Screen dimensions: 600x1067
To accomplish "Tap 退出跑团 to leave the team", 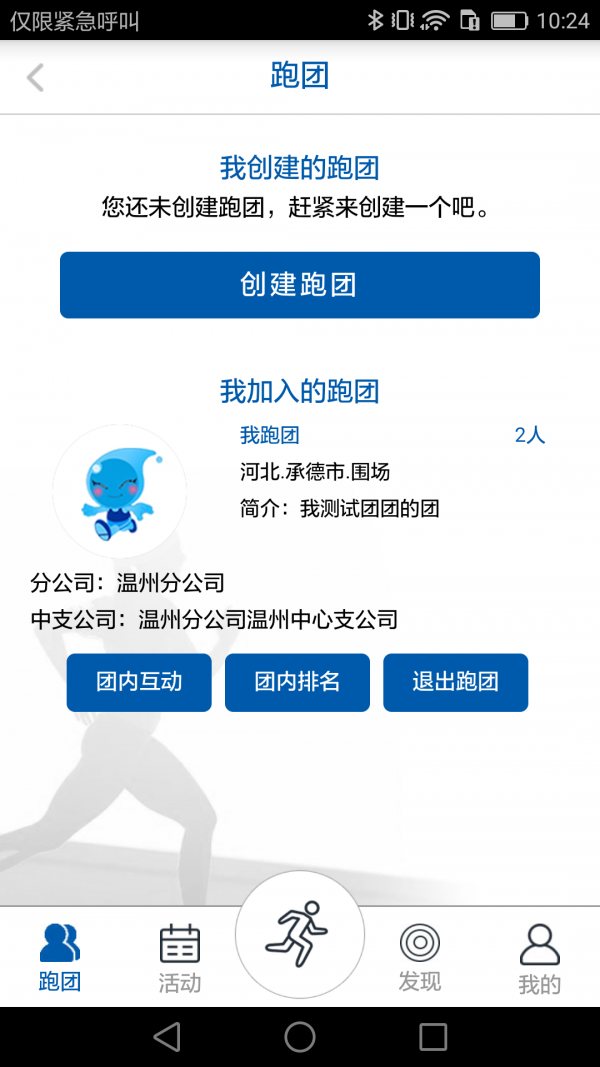I will coord(455,683).
